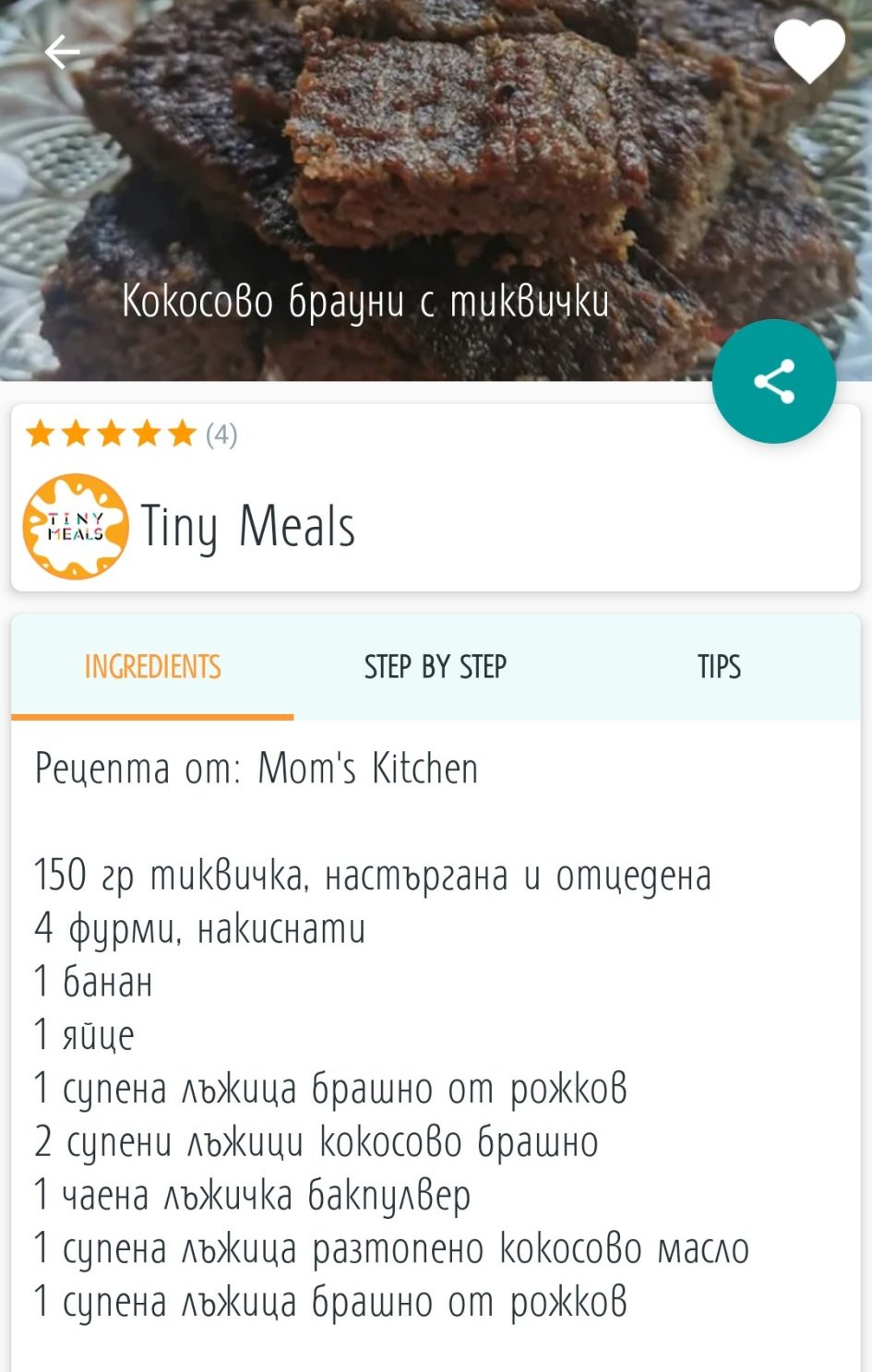Share the recipe via the teal button
The image size is (872, 1372).
[773, 381]
